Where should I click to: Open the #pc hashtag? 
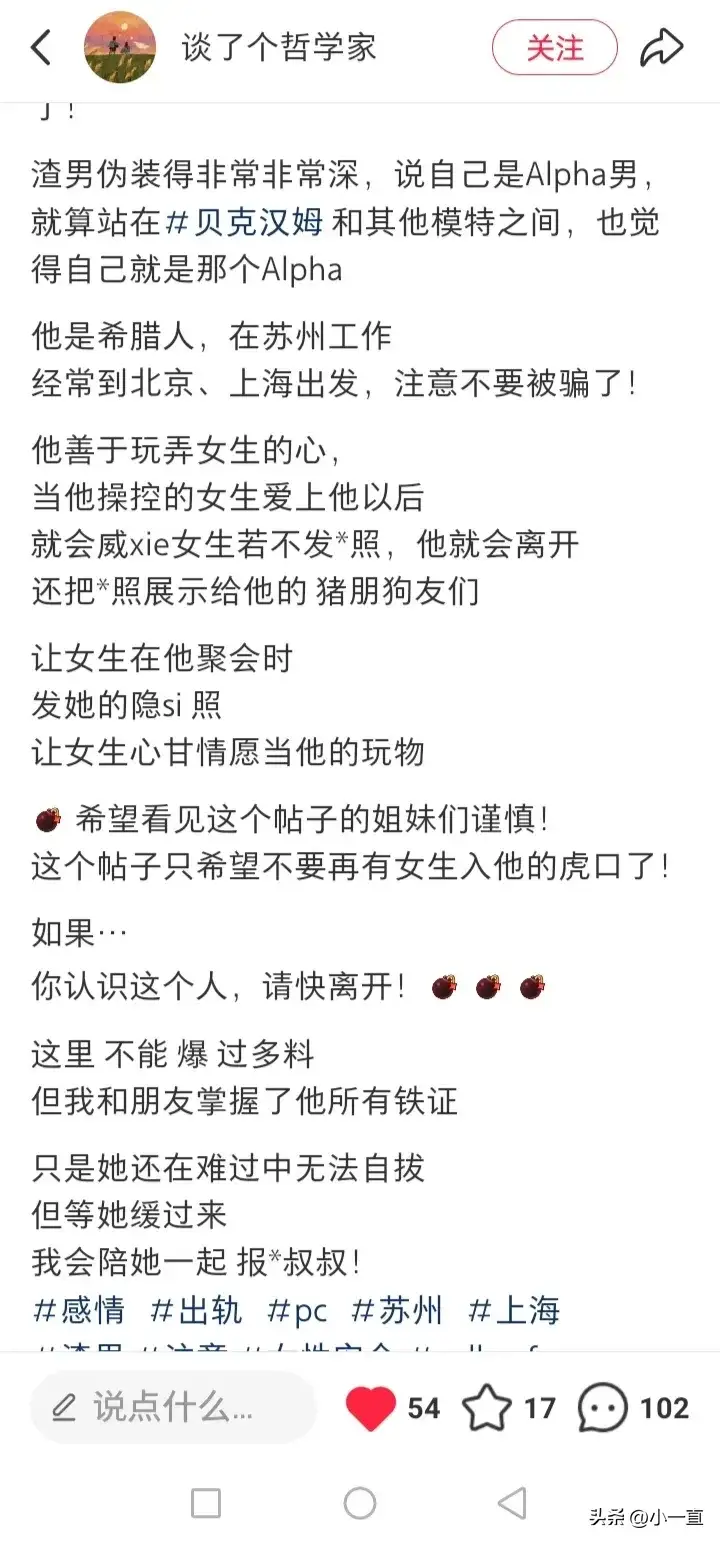298,1310
